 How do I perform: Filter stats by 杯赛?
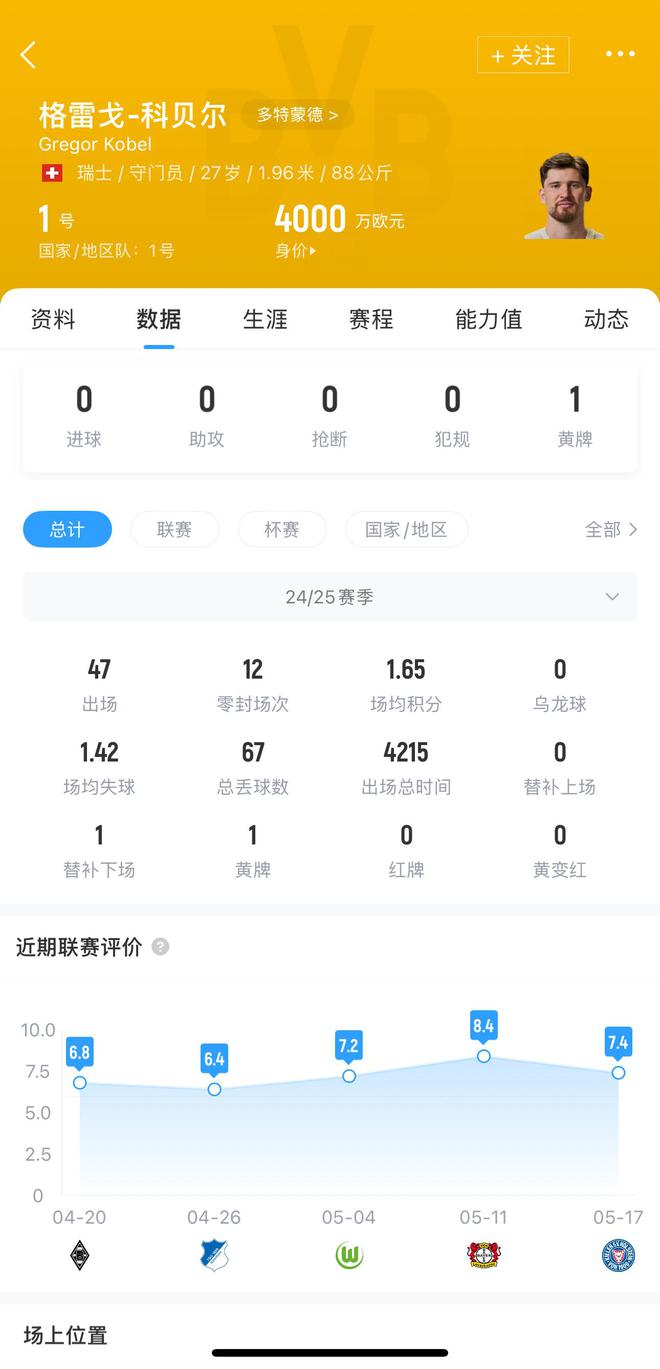282,529
